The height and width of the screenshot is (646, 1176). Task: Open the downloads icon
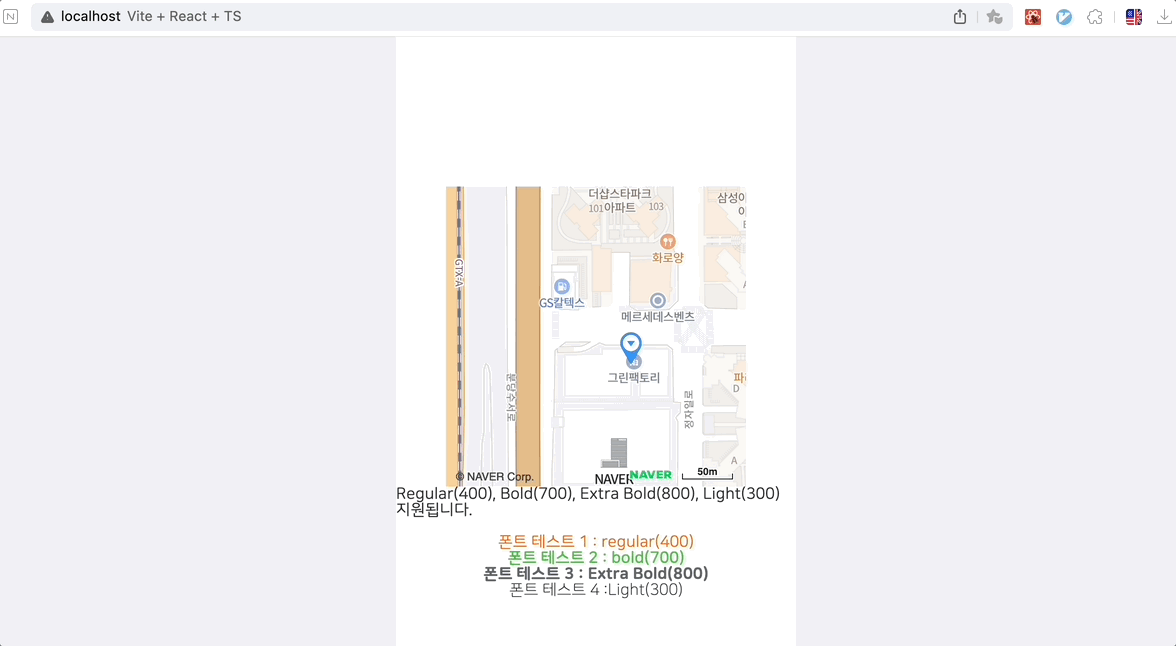(x=1164, y=17)
